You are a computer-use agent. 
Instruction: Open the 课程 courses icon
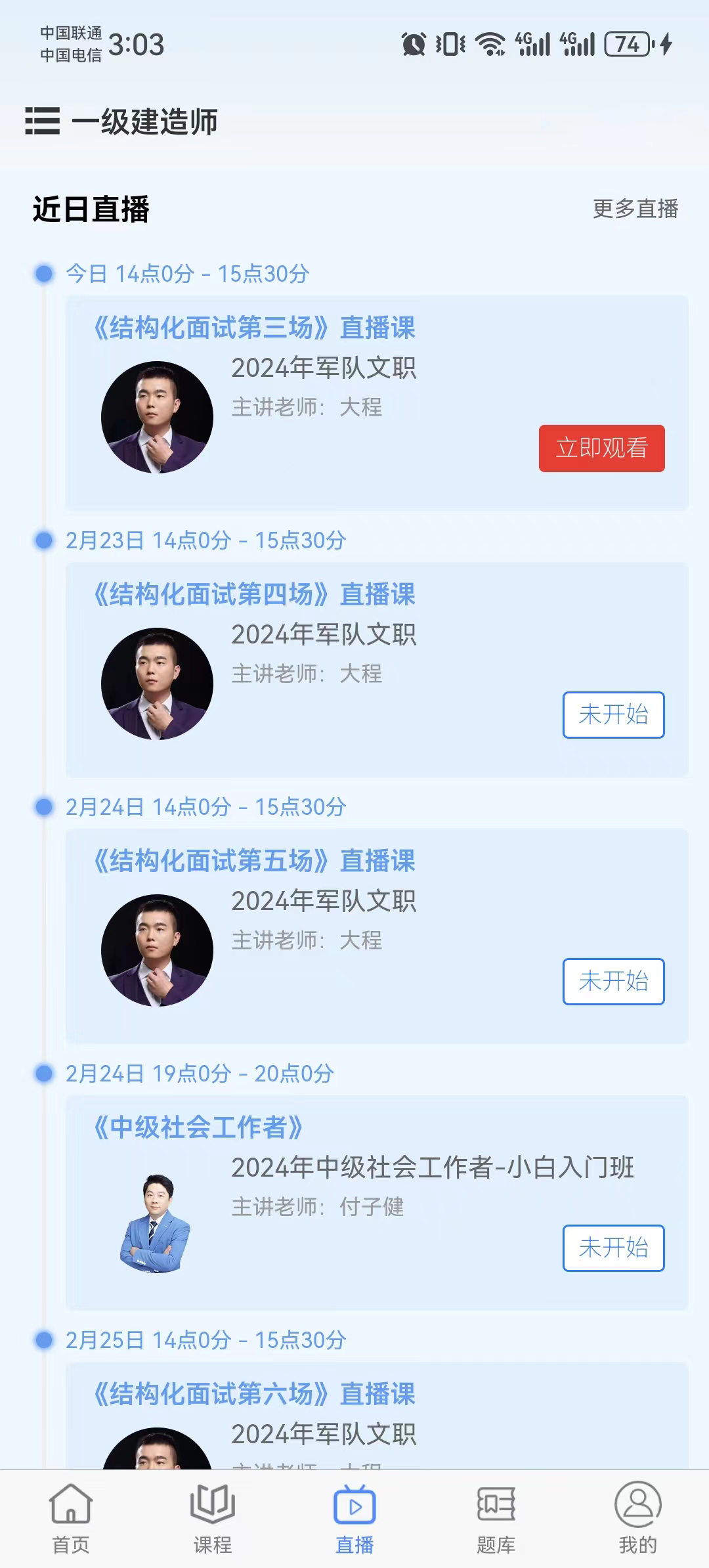point(211,1519)
